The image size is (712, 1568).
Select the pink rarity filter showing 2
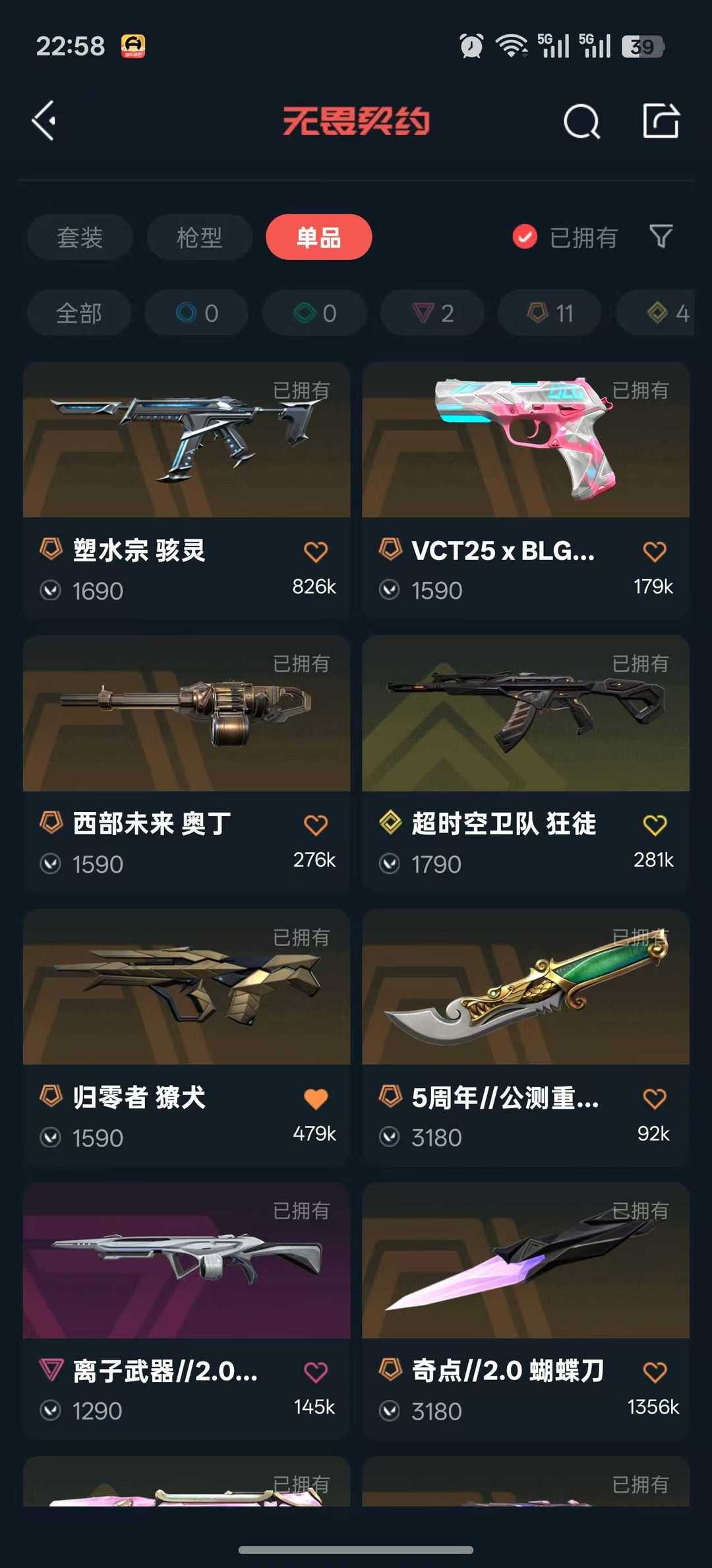coord(431,313)
